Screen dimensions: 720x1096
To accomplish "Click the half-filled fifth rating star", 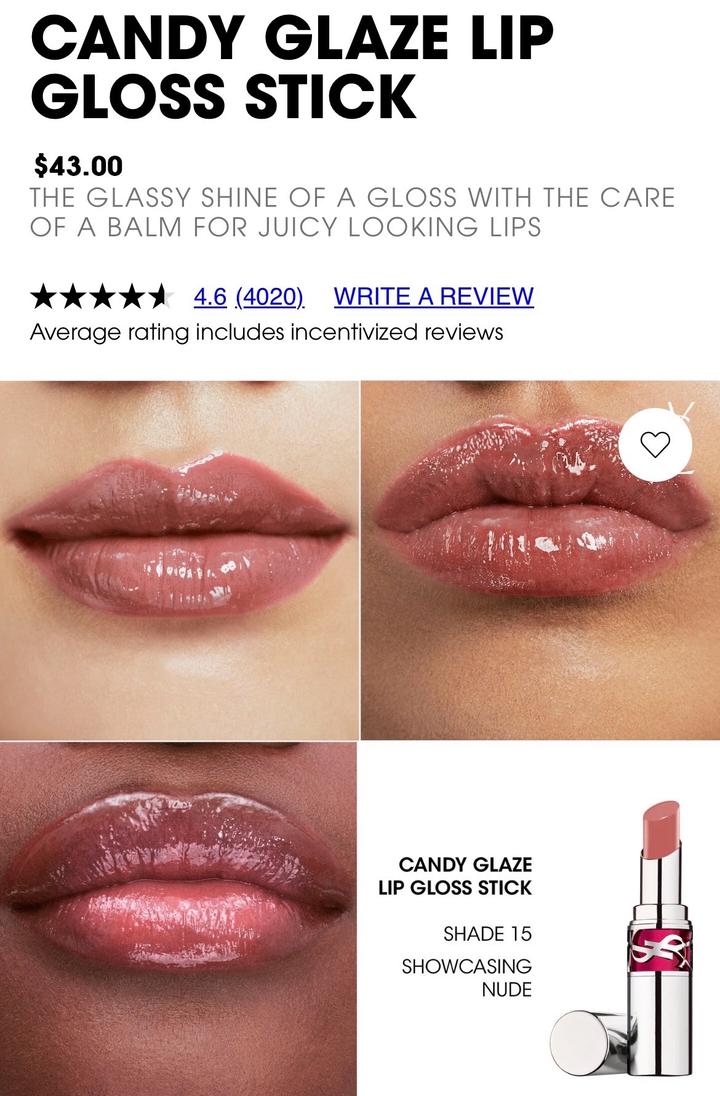I will tap(163, 296).
